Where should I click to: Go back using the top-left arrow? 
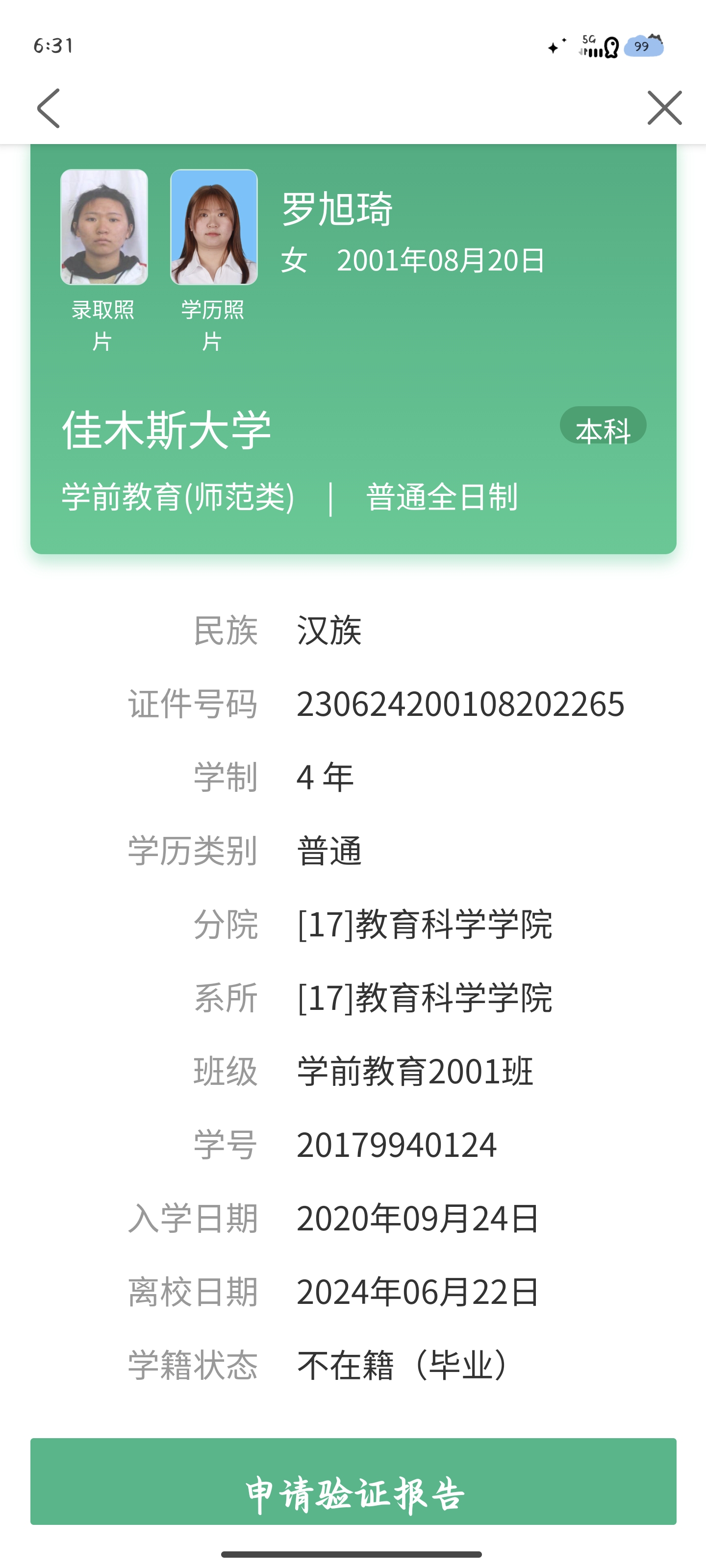click(49, 108)
